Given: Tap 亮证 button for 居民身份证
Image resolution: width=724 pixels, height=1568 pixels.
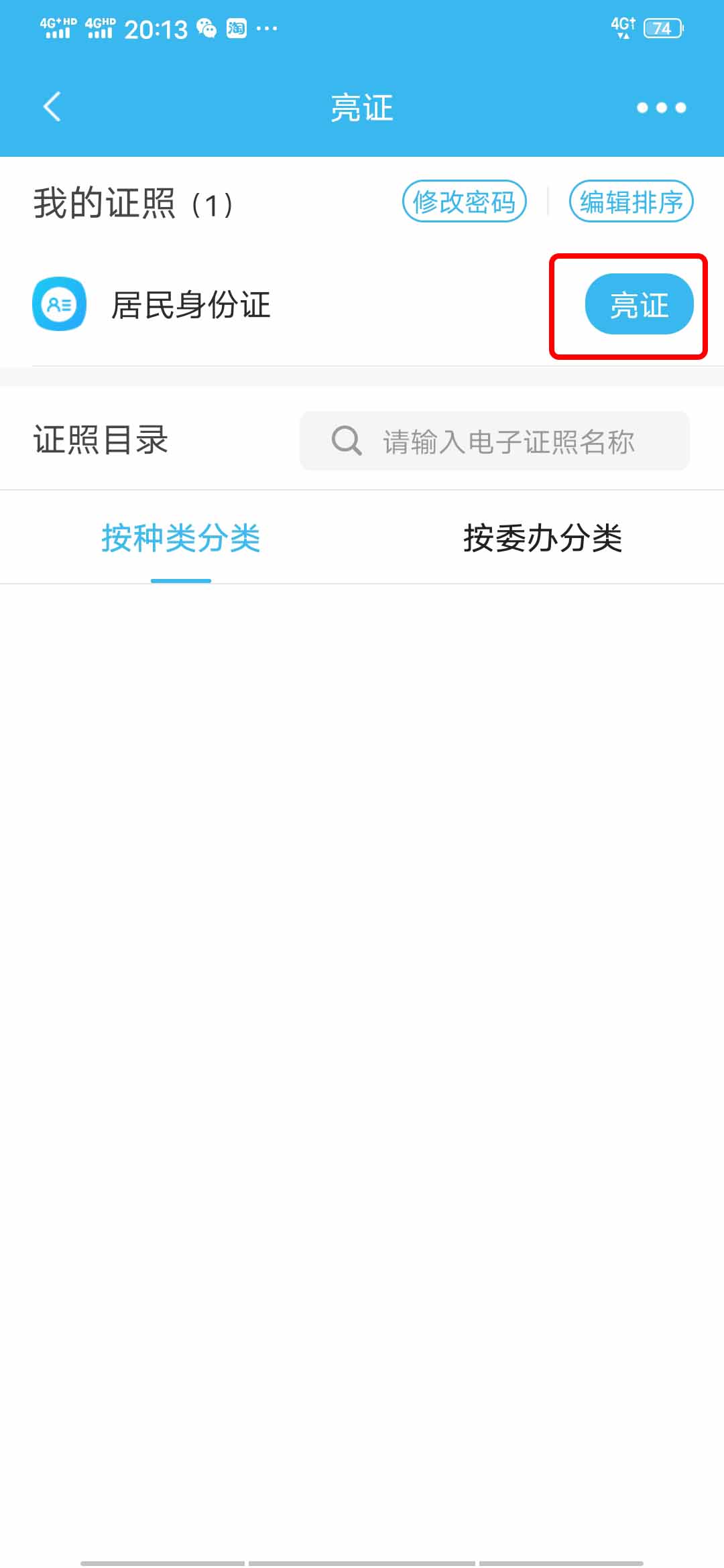Looking at the screenshot, I should click(639, 305).
